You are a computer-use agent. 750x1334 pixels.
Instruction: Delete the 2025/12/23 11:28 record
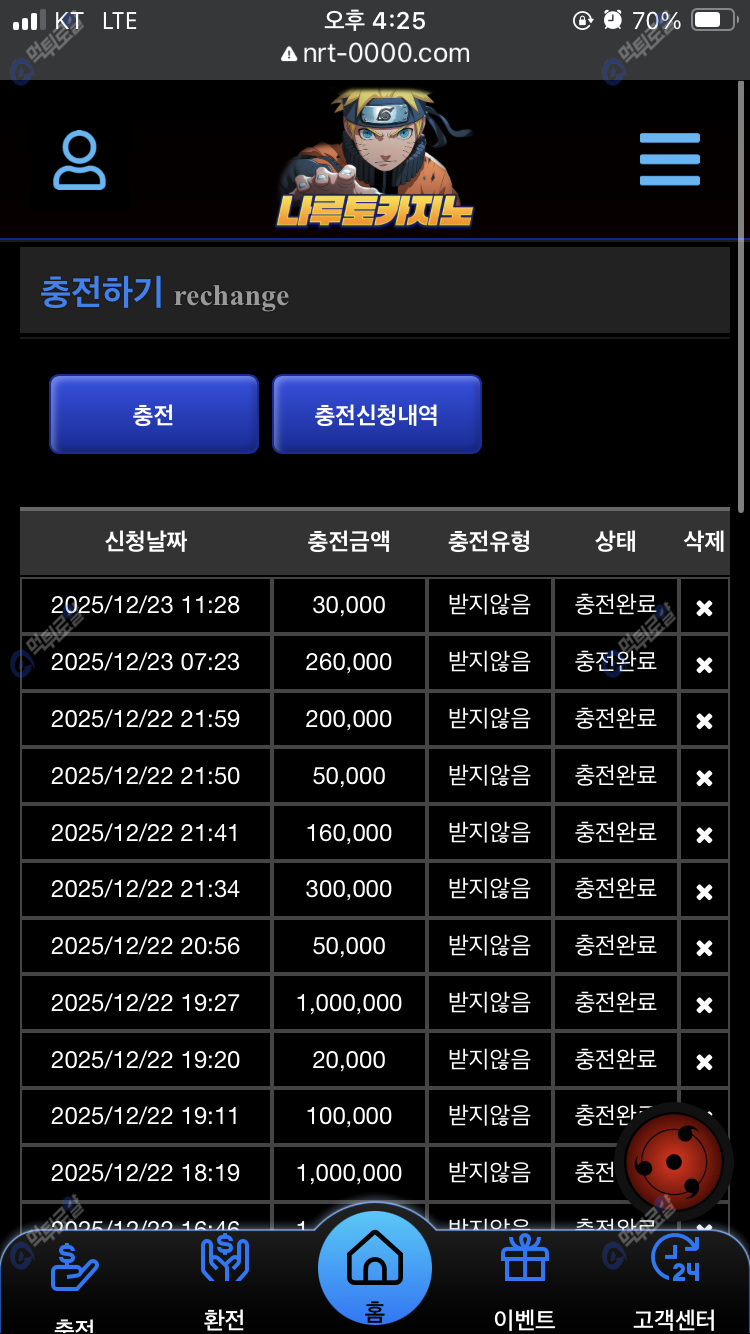pyautogui.click(x=704, y=607)
